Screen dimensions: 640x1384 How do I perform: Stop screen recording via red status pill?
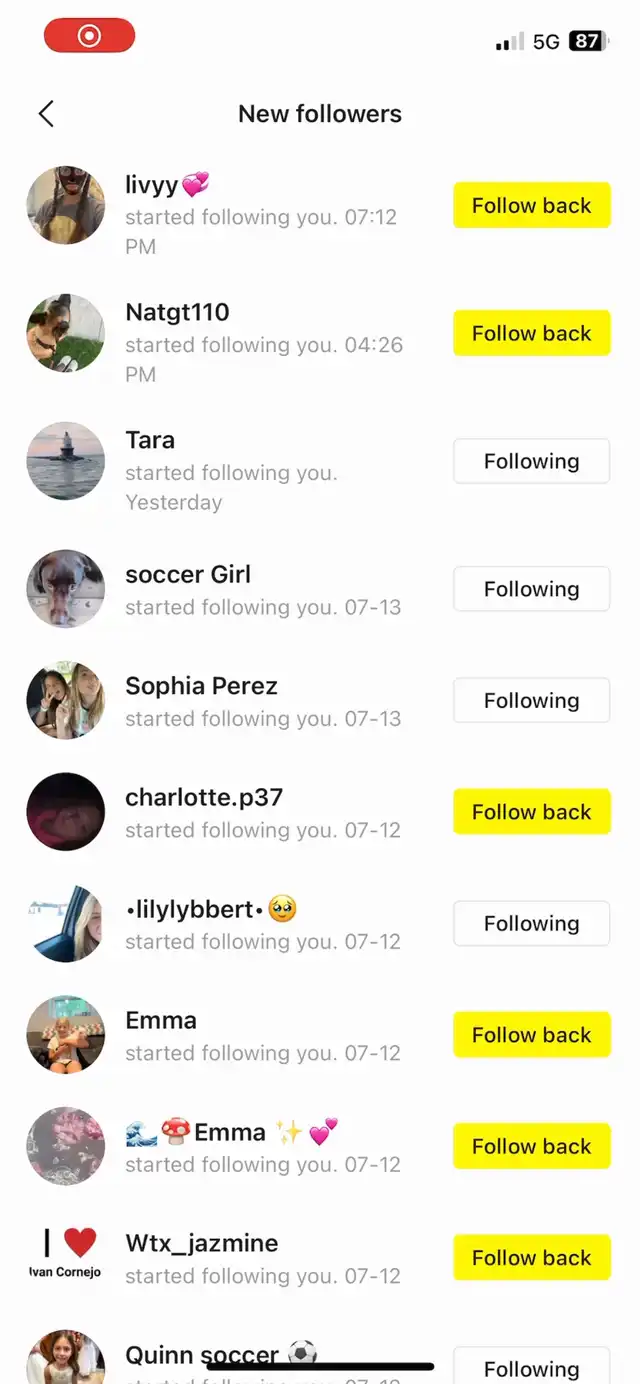(x=89, y=36)
